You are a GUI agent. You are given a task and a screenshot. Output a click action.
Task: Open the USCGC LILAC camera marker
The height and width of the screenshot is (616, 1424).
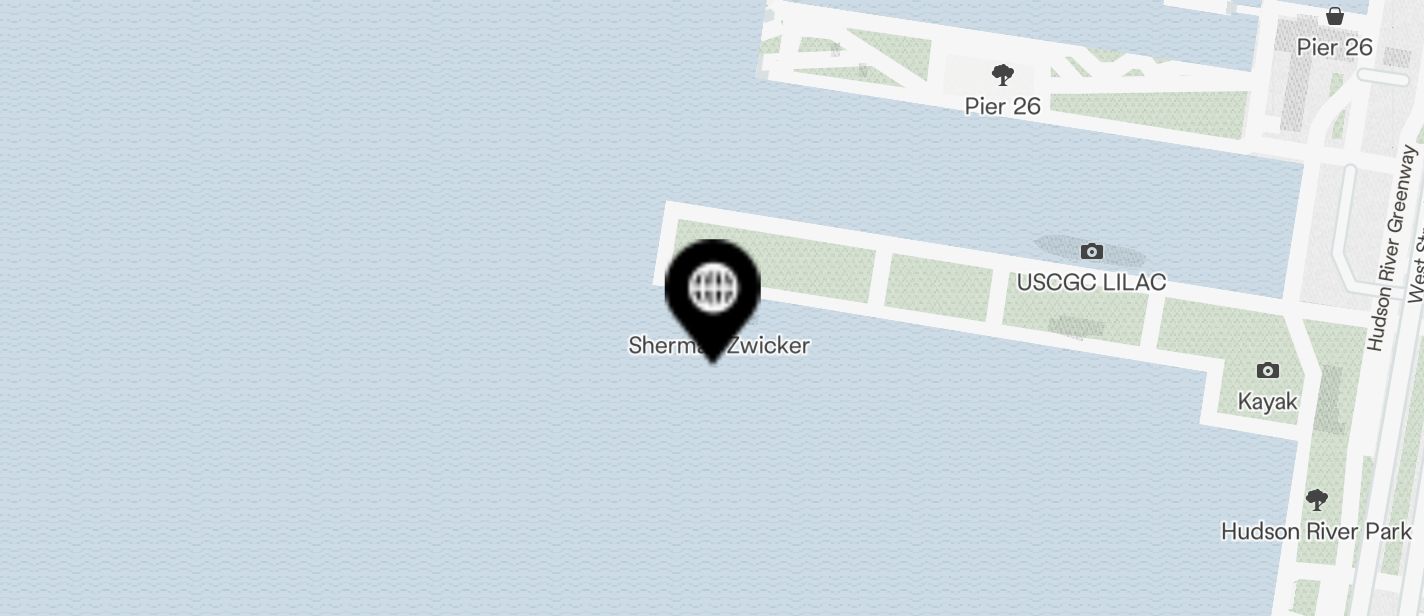pyautogui.click(x=1092, y=252)
